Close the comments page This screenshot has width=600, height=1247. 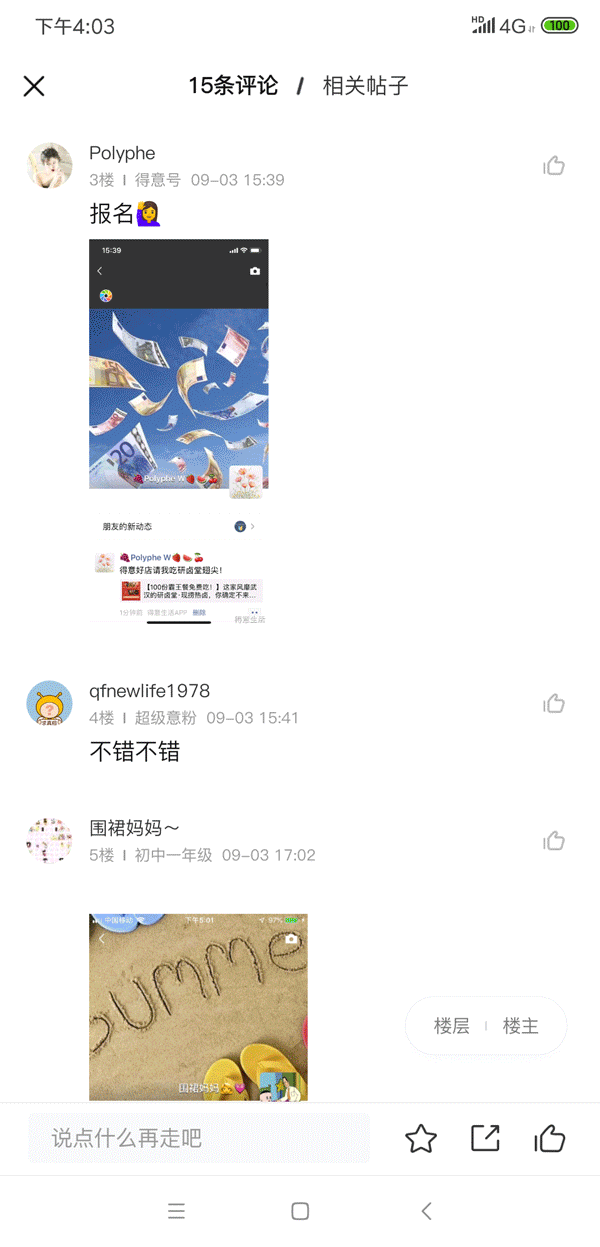(34, 86)
